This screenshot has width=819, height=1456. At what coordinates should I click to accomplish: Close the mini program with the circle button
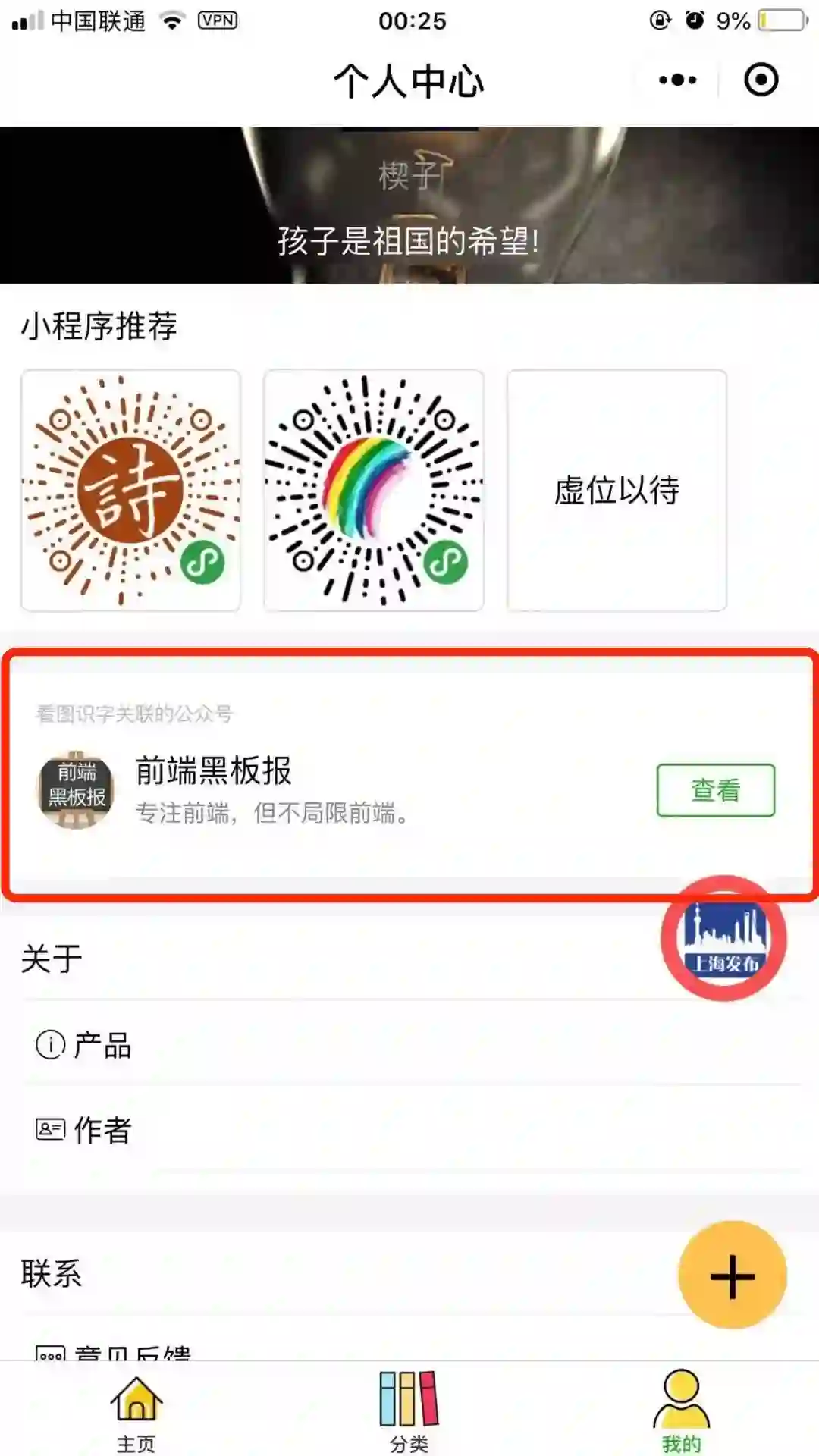(761, 80)
